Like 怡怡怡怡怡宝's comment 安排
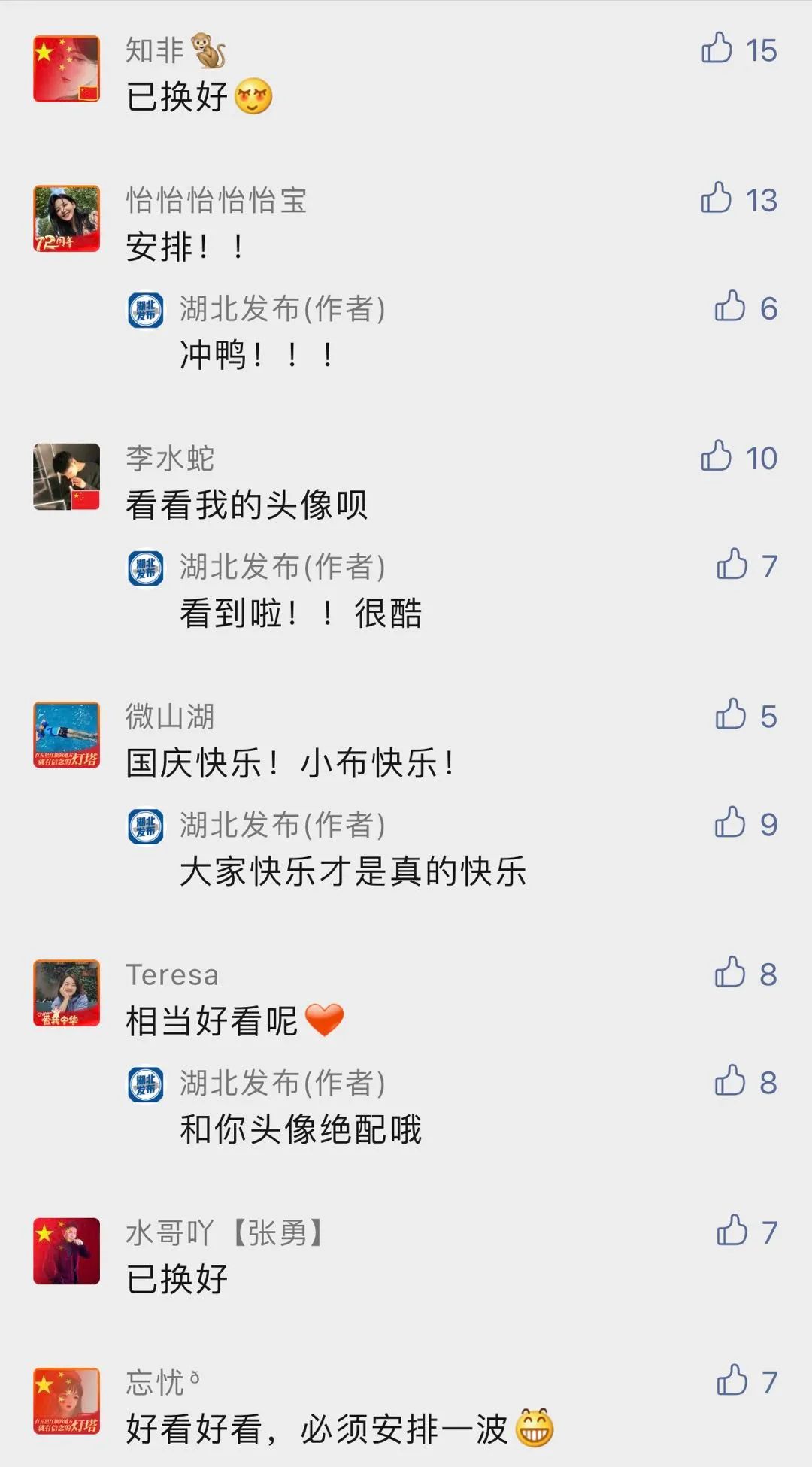The height and width of the screenshot is (1467, 812). click(x=717, y=199)
